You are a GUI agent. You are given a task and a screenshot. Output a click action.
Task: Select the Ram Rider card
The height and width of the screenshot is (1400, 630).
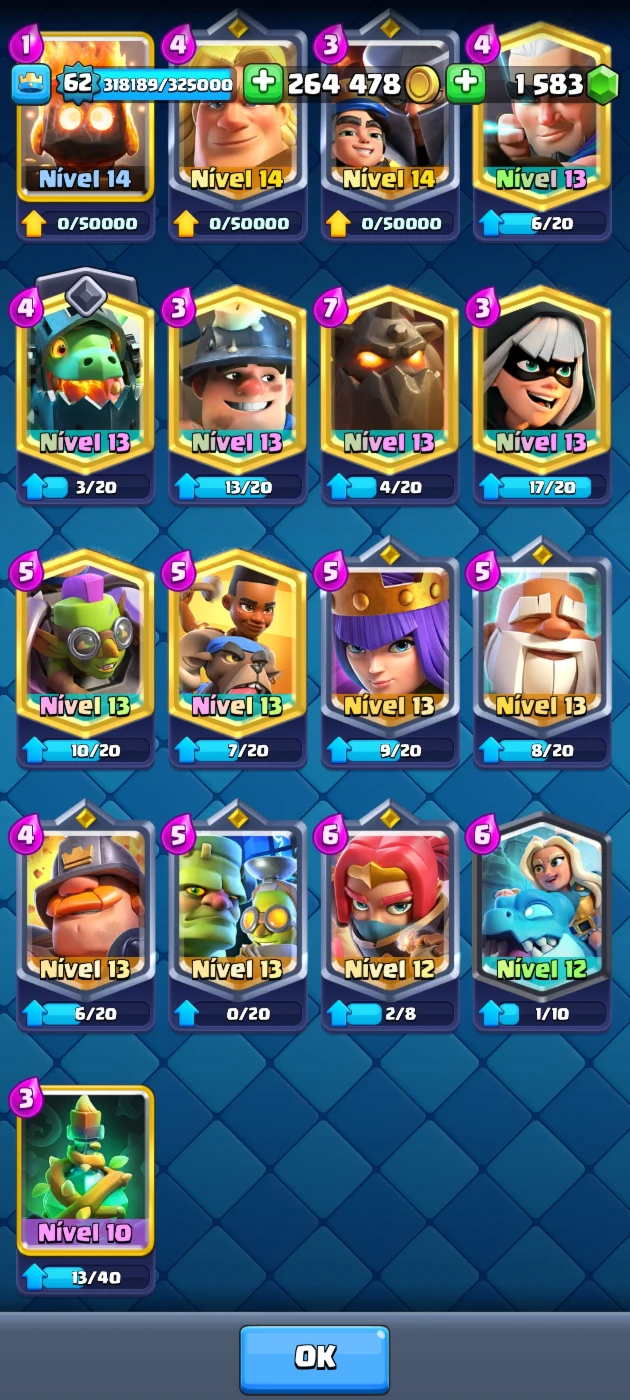tap(238, 648)
